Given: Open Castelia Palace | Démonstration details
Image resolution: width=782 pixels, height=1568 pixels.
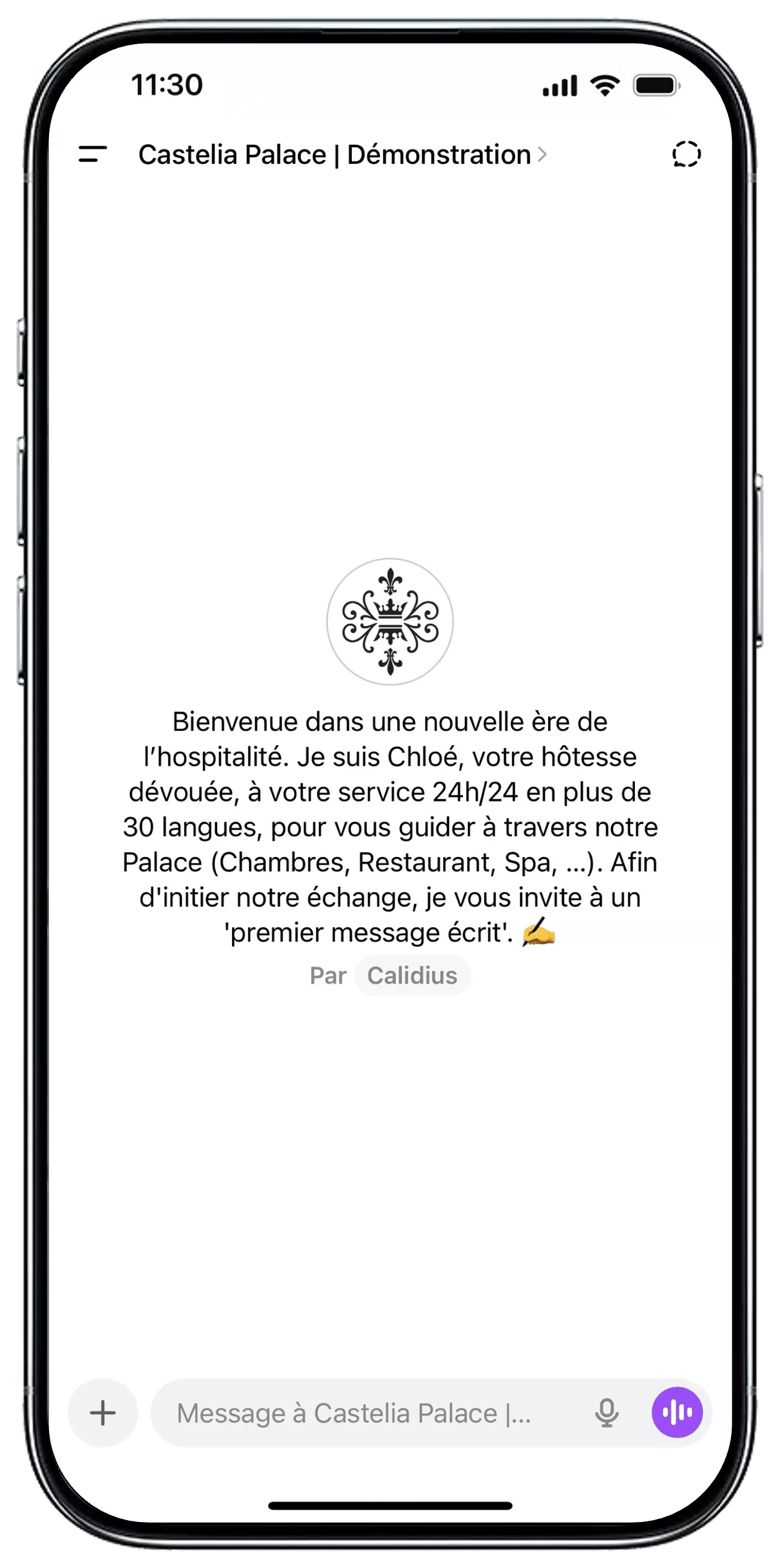Looking at the screenshot, I should pos(341,155).
